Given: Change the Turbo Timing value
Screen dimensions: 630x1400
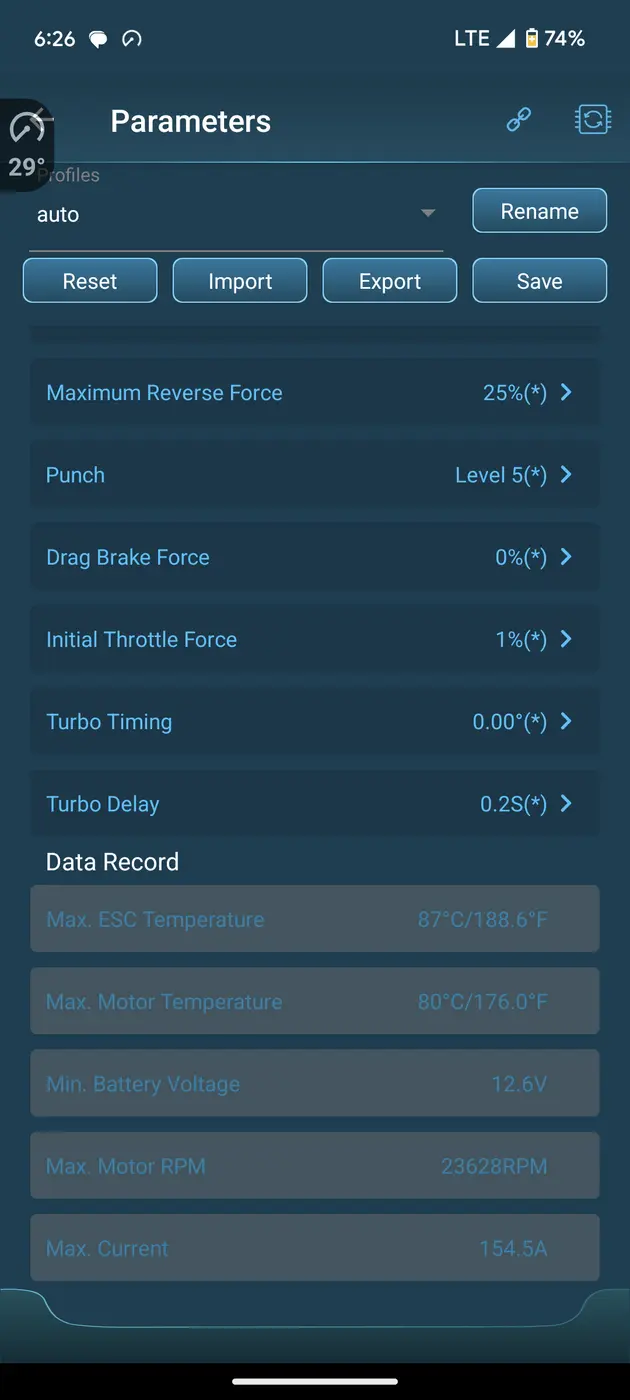Looking at the screenshot, I should (x=315, y=721).
